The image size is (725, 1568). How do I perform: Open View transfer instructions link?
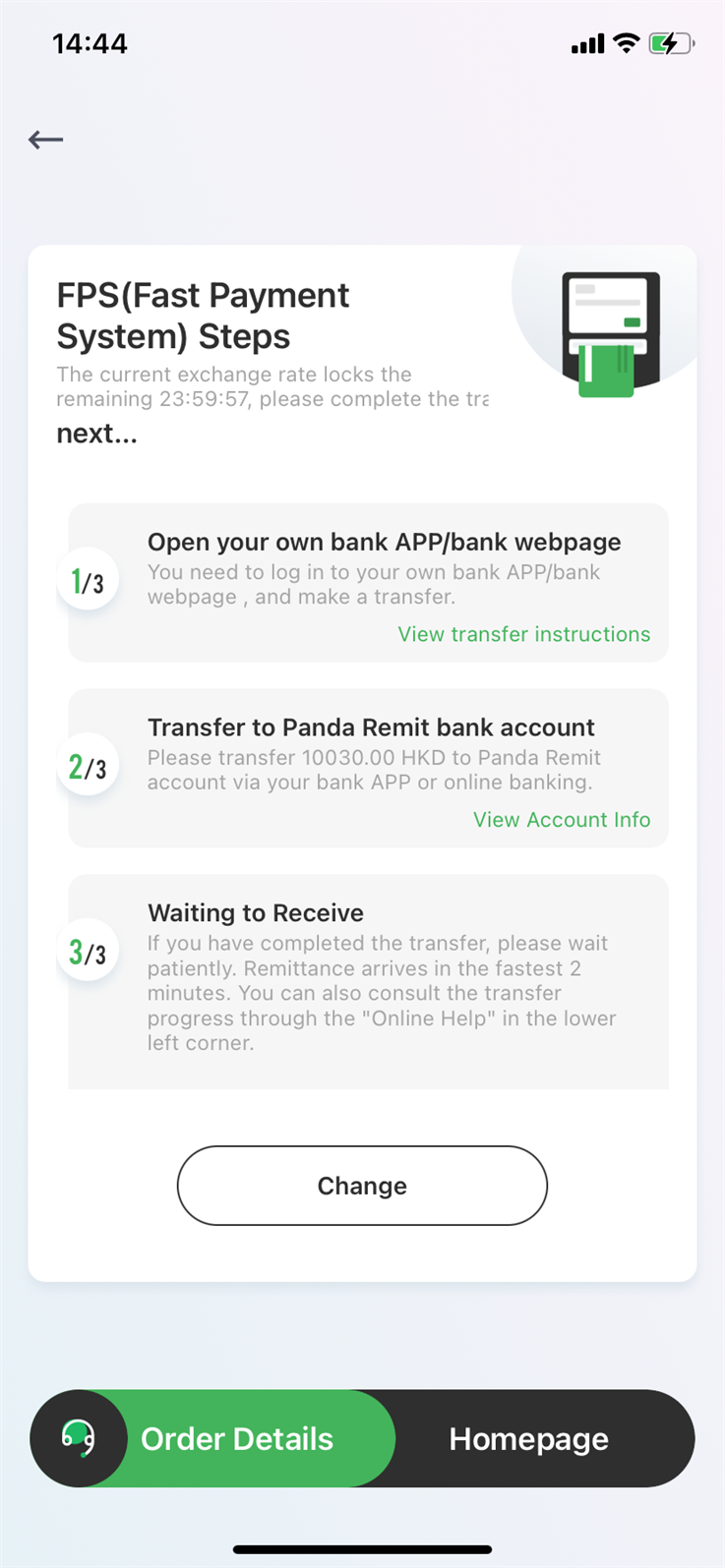click(x=523, y=634)
